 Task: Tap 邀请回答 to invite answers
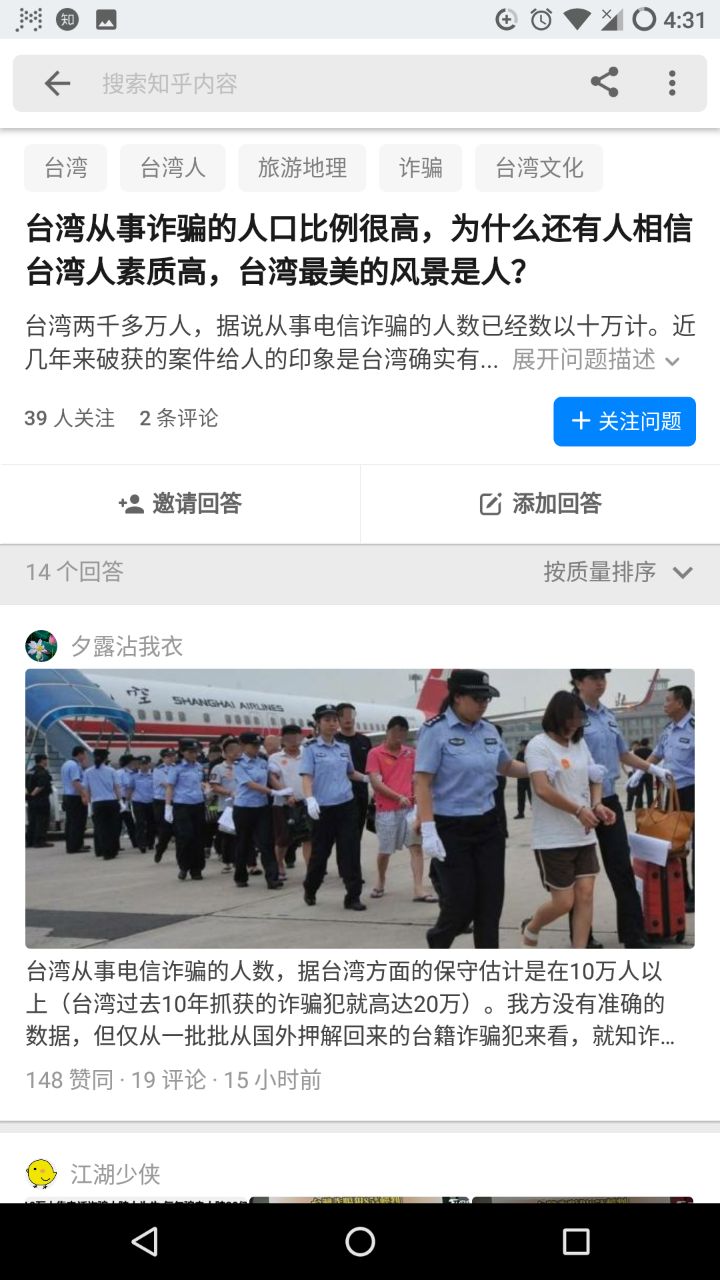coord(180,504)
